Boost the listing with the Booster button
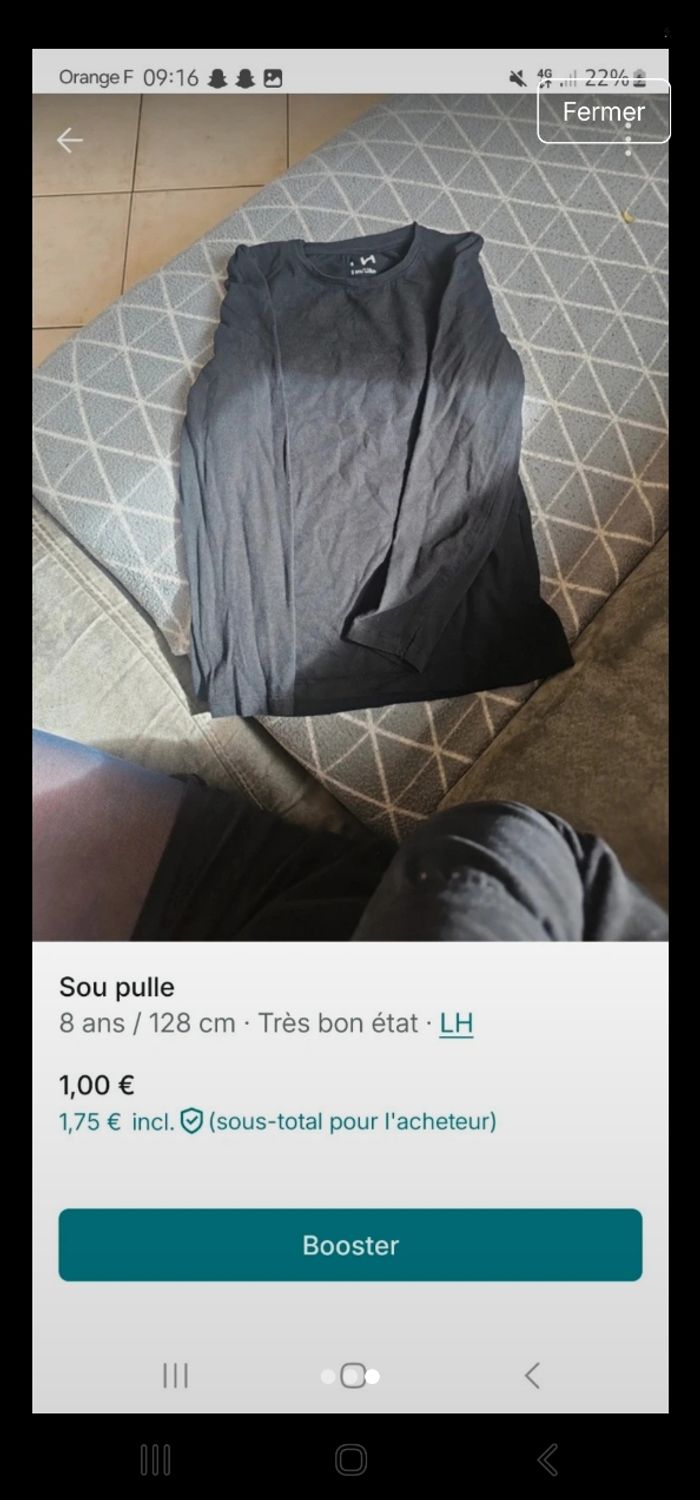This screenshot has height=1500, width=700. pos(350,1245)
